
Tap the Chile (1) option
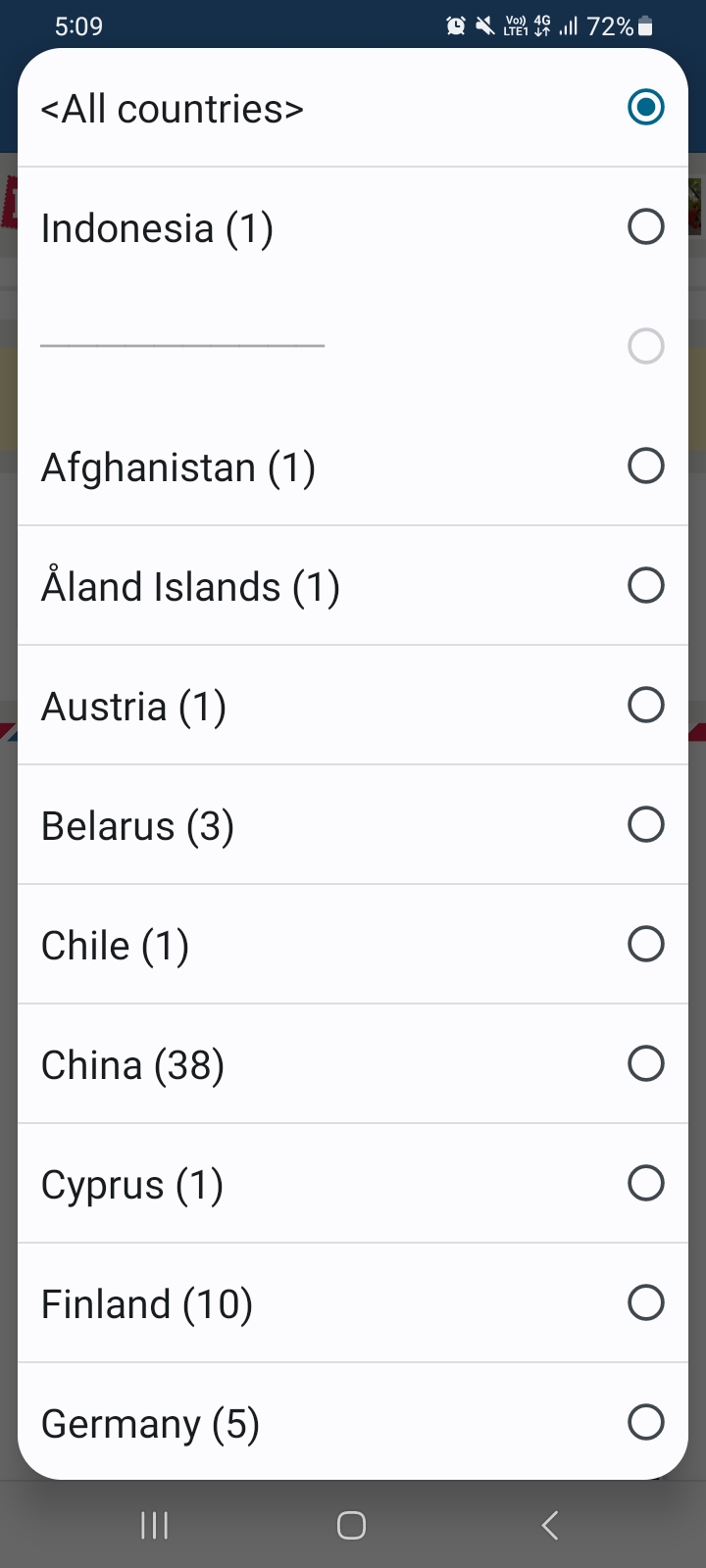click(353, 945)
